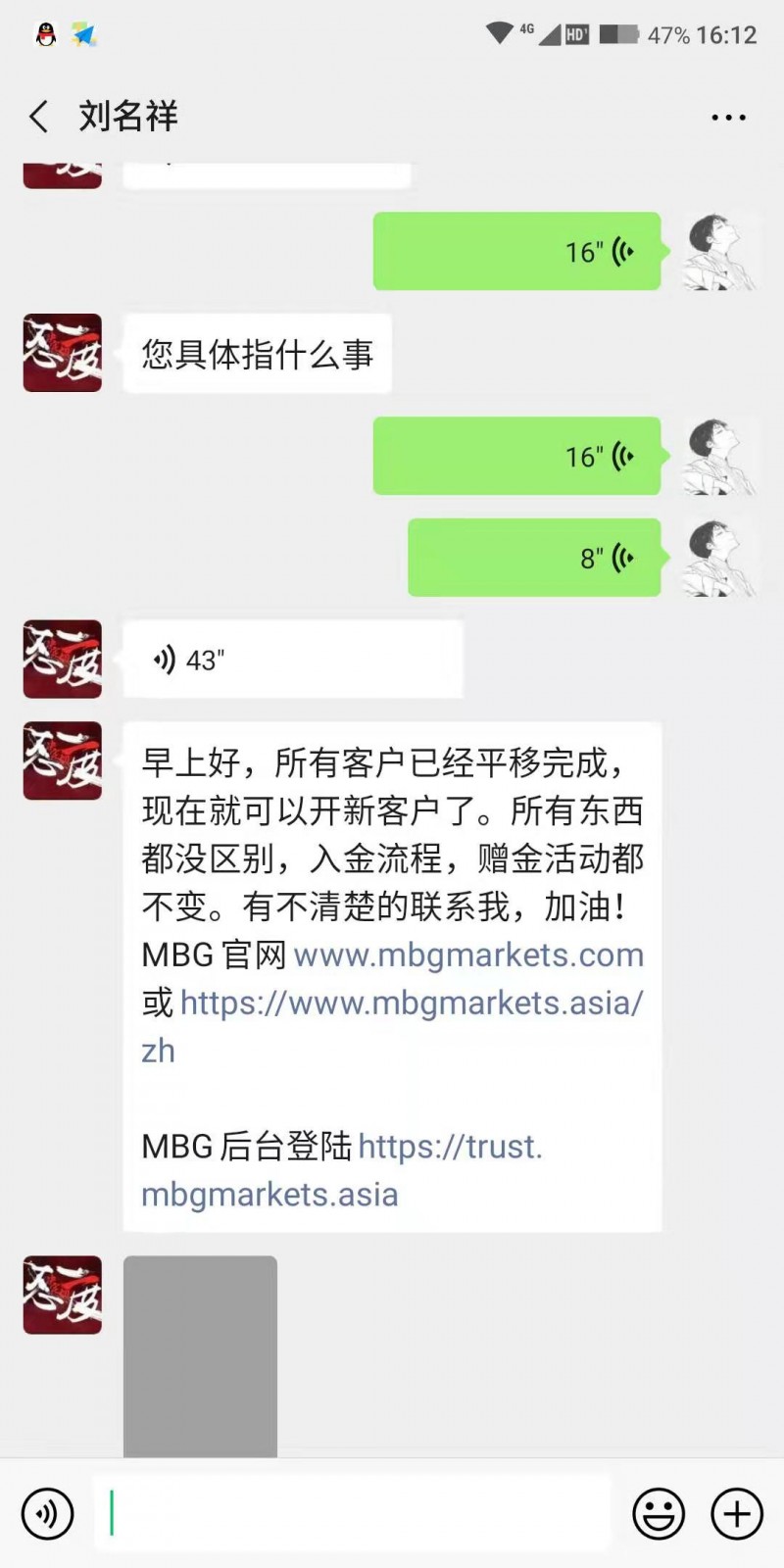The width and height of the screenshot is (784, 1568).
Task: Tap the text input field to type a message
Action: (x=353, y=1513)
